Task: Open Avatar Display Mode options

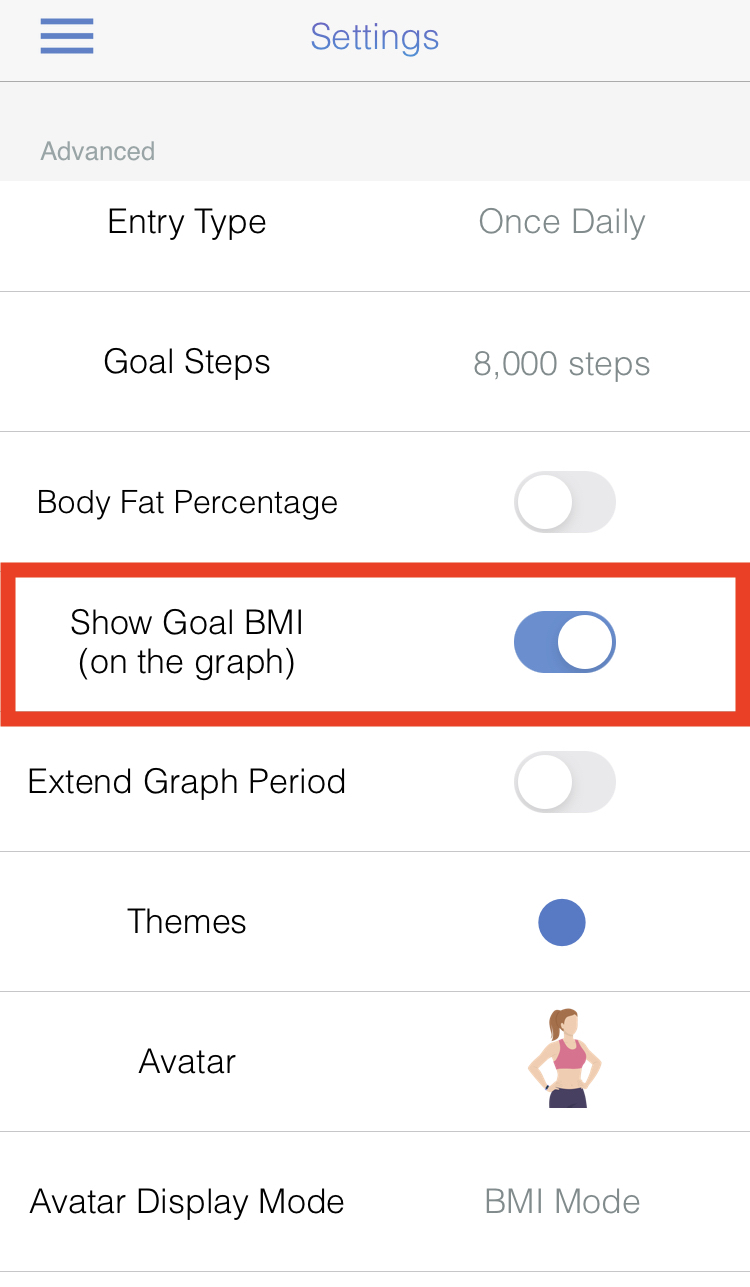Action: tap(375, 1202)
